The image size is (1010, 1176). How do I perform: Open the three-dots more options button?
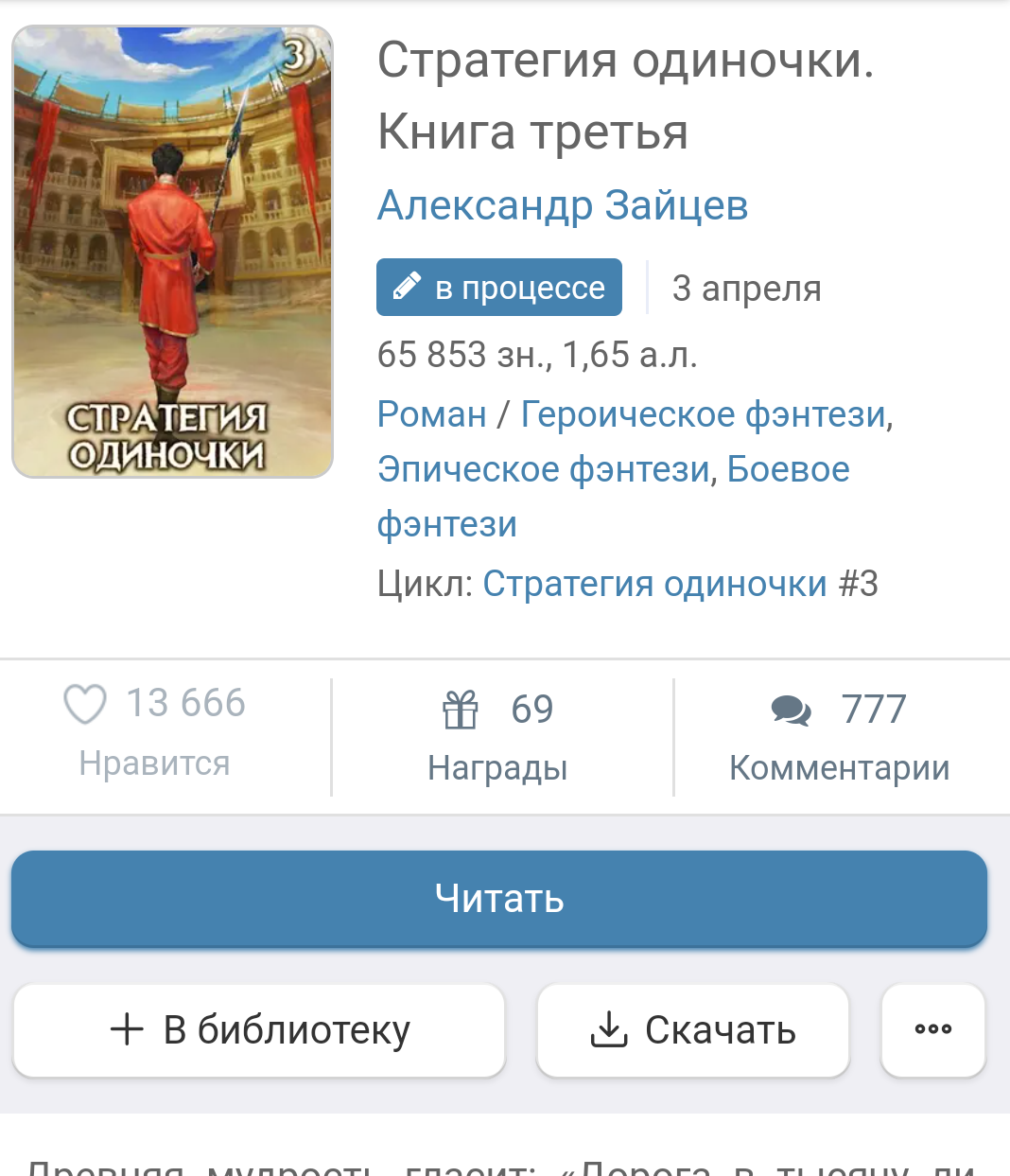(x=932, y=1029)
